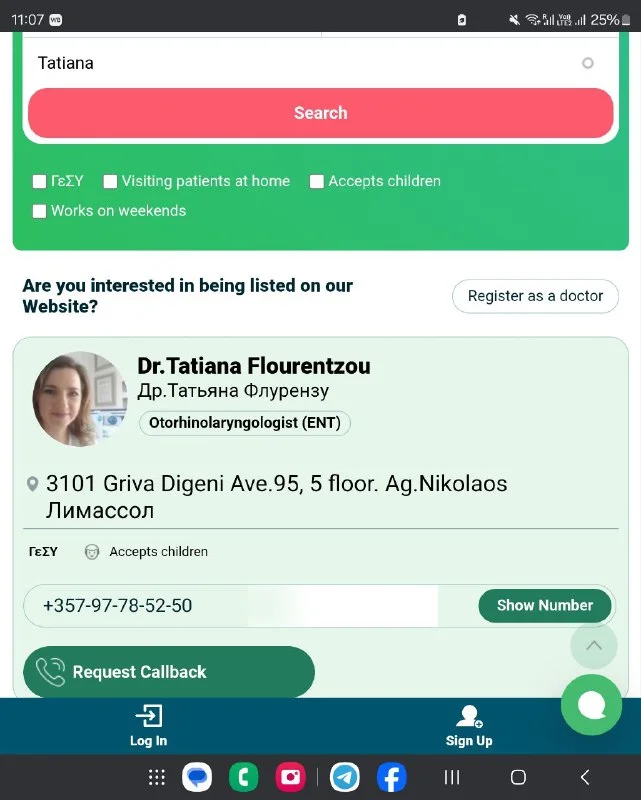
Task: Select the Works on weekends checkbox
Action: point(40,211)
